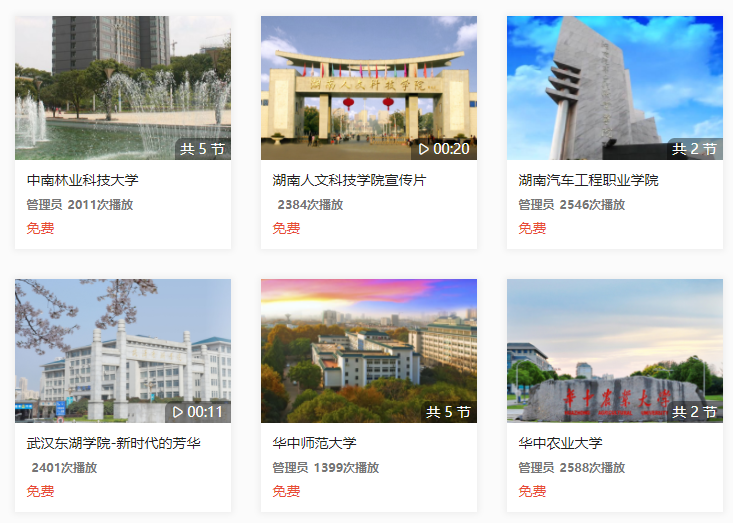Open the 中南林业科技大学 course card
This screenshot has height=523, width=733.
(123, 88)
